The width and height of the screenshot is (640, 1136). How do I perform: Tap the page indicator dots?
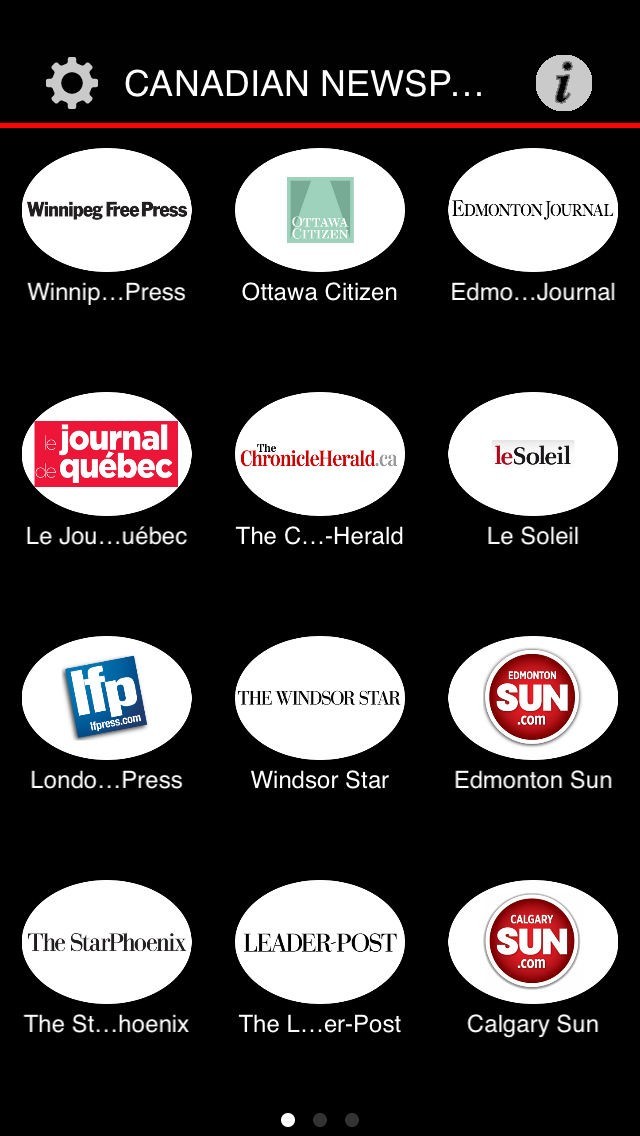tap(320, 1120)
